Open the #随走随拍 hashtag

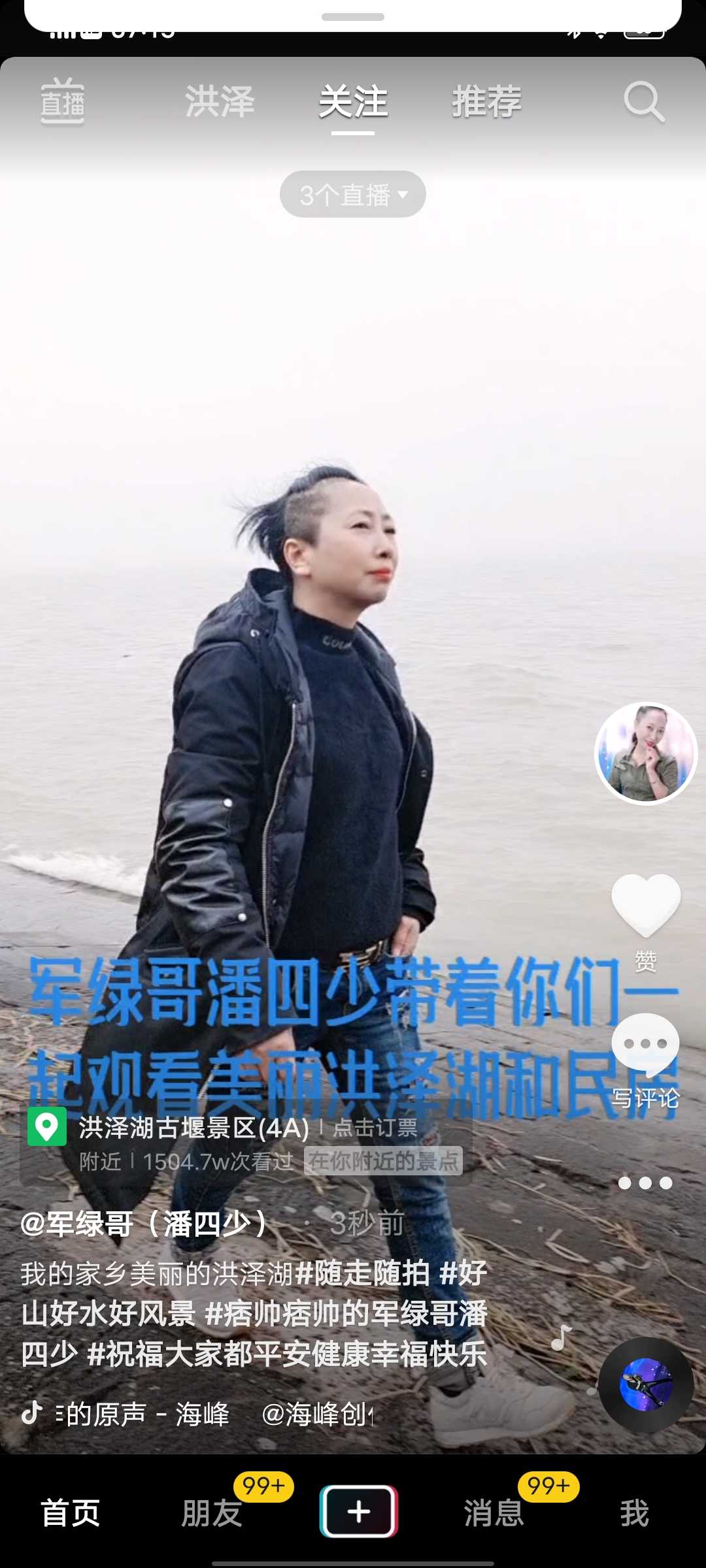[x=363, y=1273]
